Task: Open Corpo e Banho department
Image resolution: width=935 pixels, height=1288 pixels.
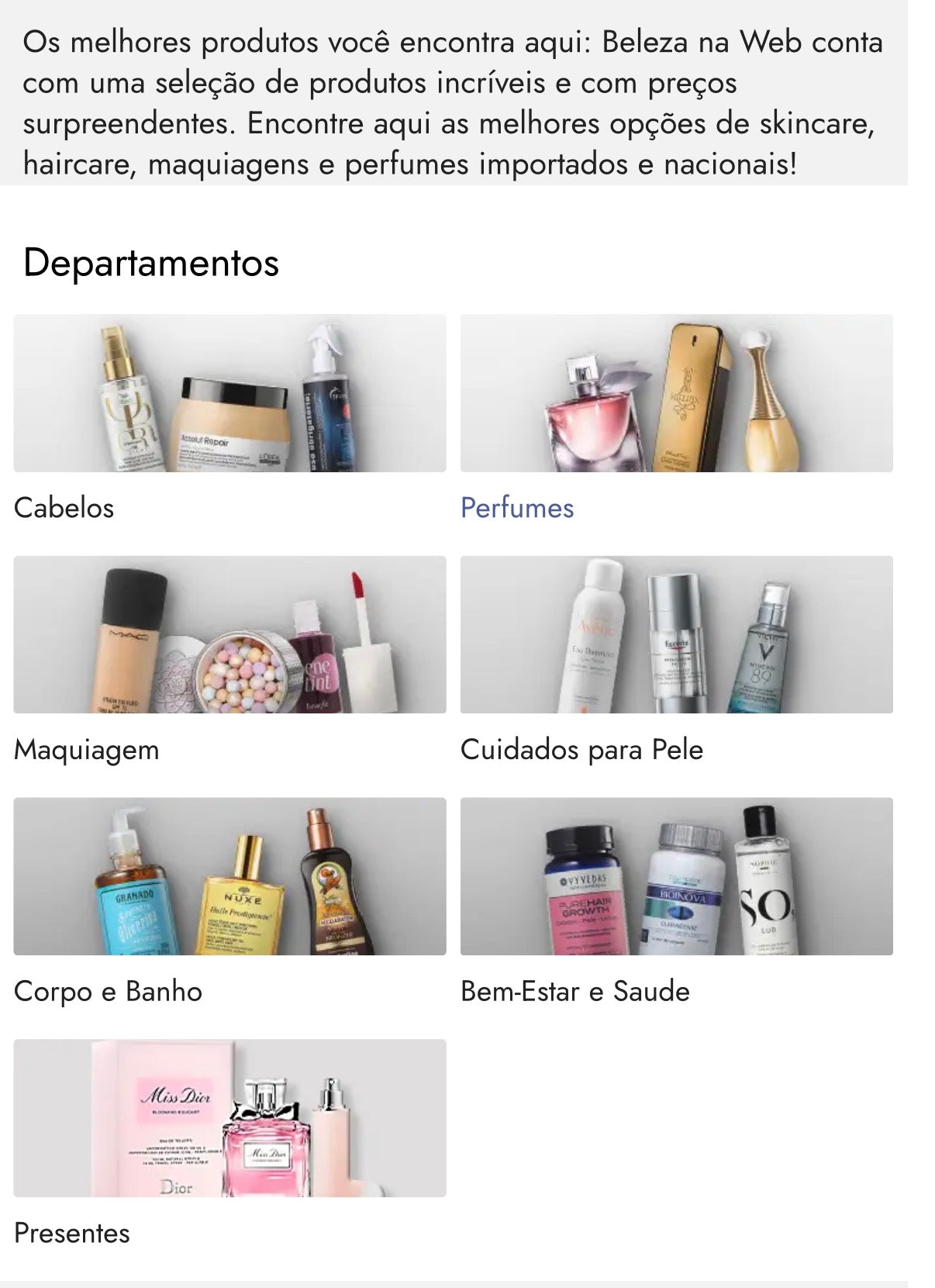Action: pos(229,877)
